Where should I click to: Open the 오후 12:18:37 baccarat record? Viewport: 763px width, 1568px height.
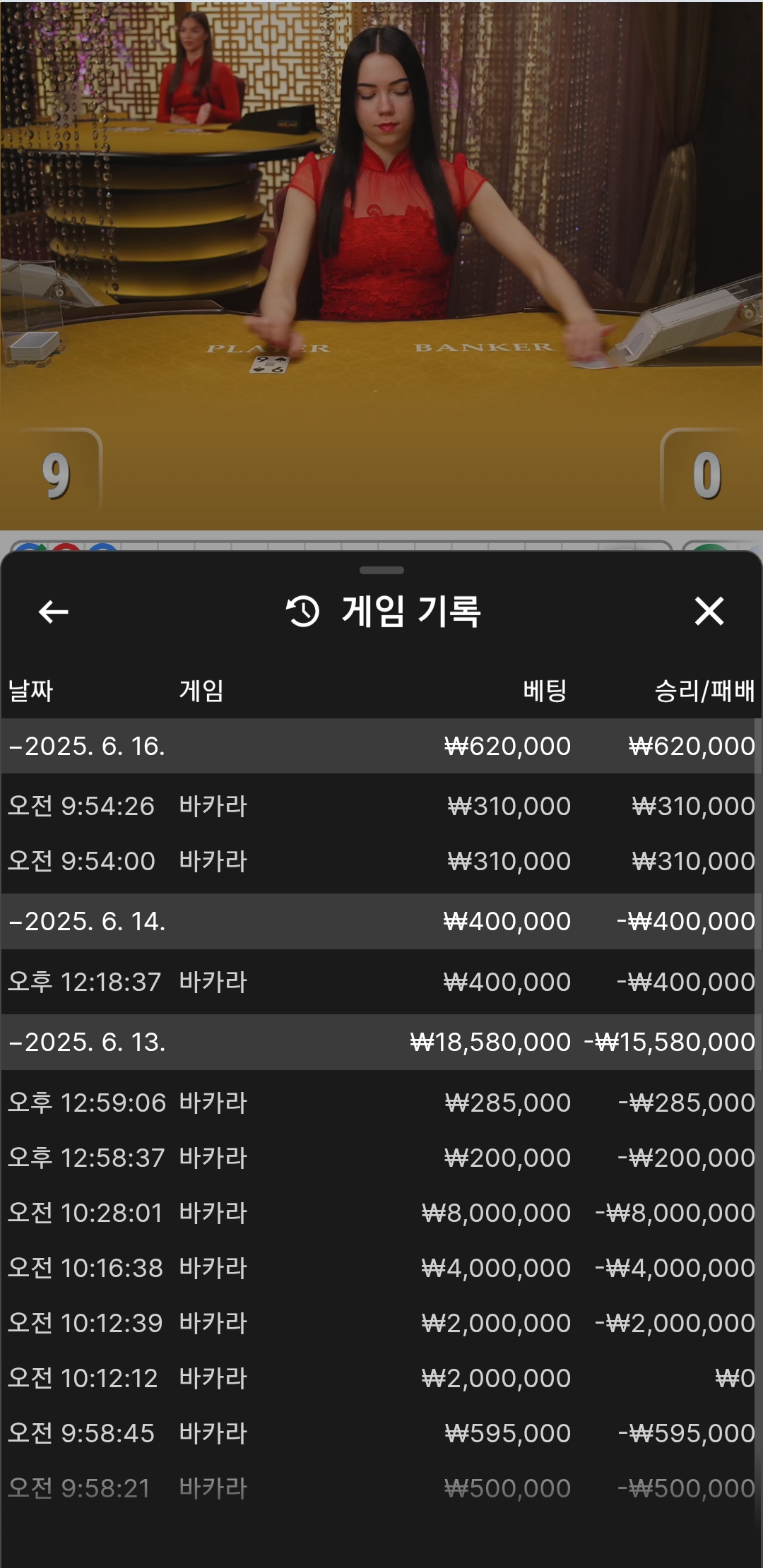(380, 982)
